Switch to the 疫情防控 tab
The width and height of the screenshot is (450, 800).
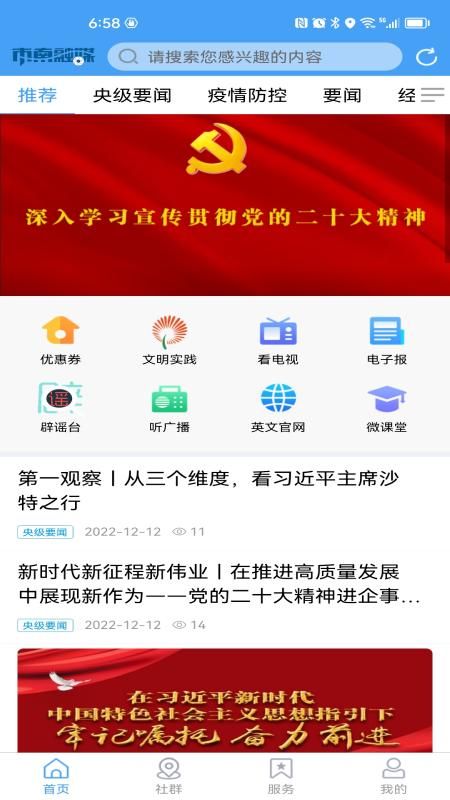(x=247, y=95)
